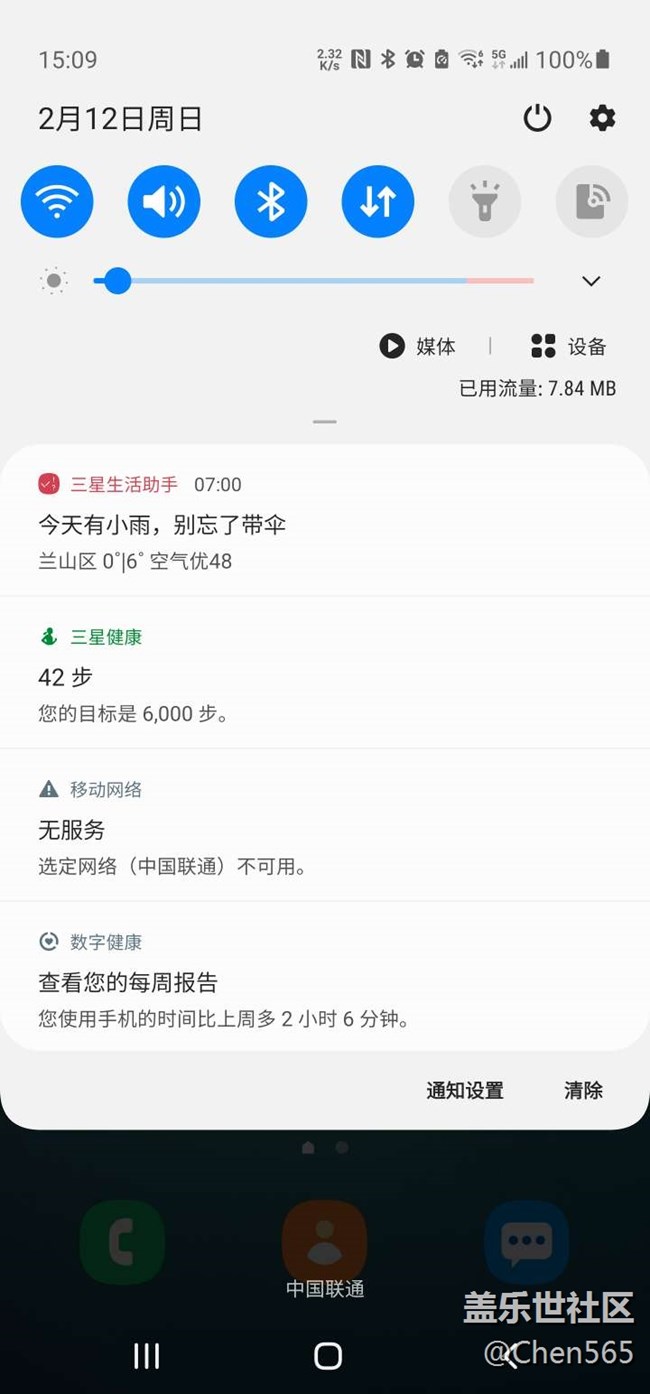The image size is (650, 1394).
Task: Toggle the sound mode button
Action: click(164, 202)
